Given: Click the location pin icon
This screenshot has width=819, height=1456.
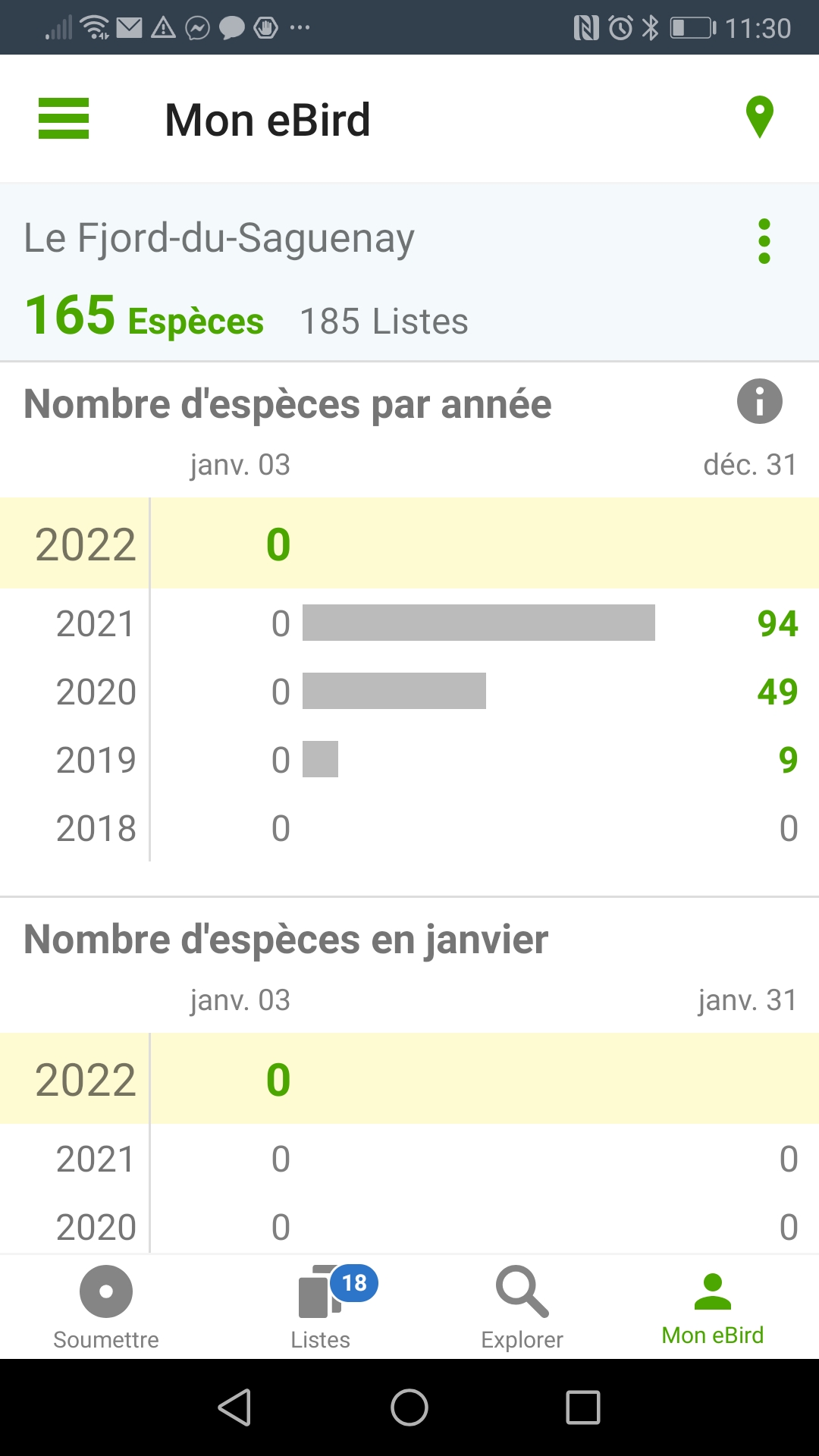Looking at the screenshot, I should tap(758, 117).
